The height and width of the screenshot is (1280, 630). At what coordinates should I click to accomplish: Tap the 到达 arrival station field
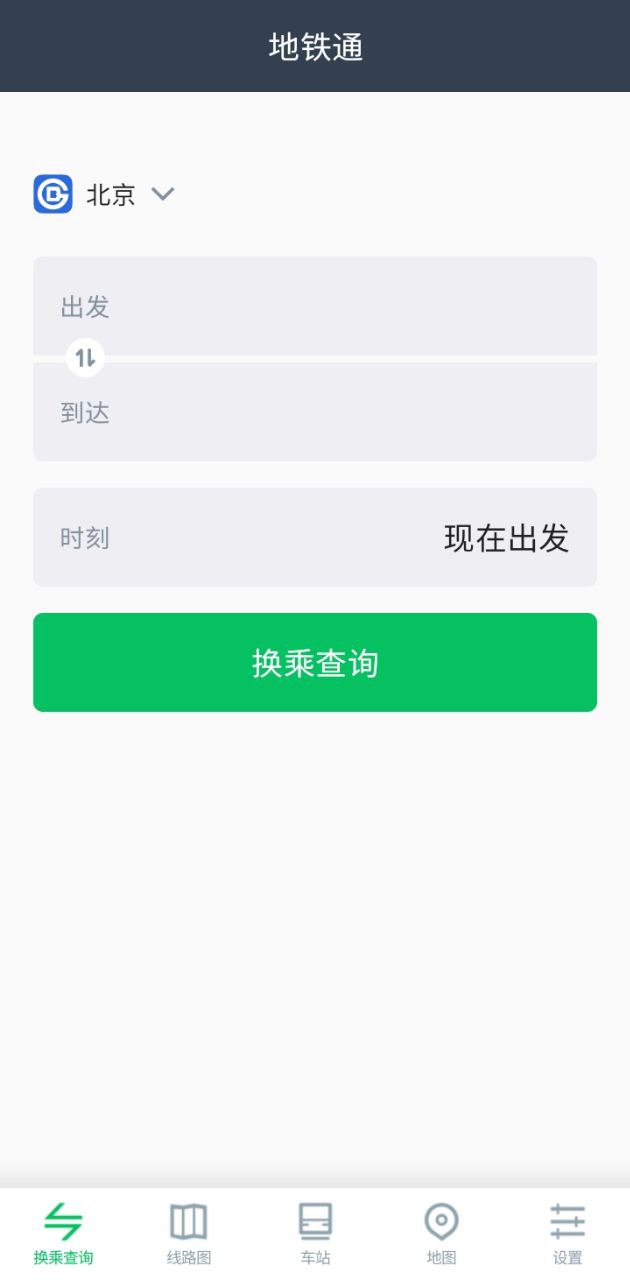[315, 412]
